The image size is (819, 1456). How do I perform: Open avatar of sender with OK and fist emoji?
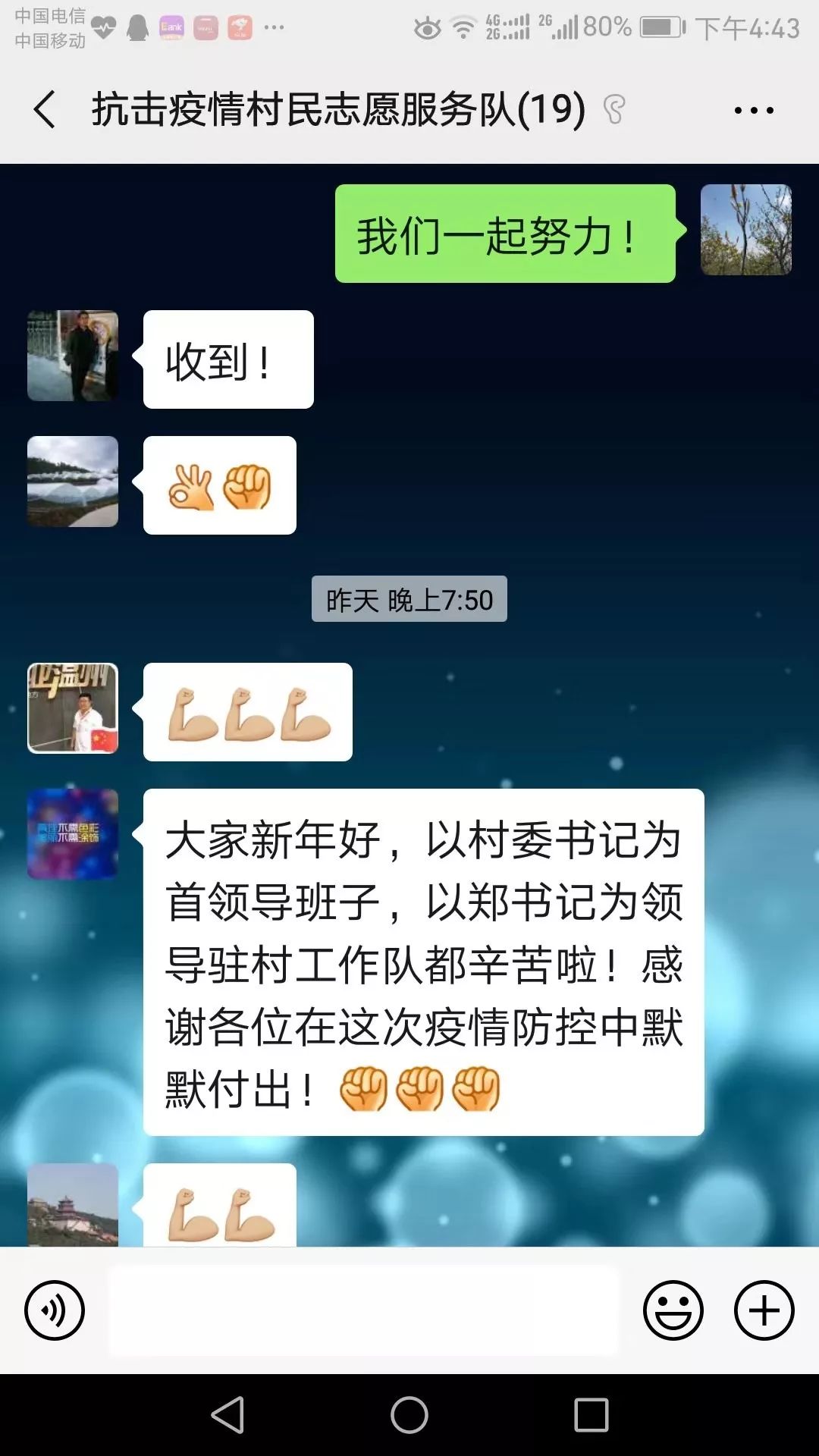click(x=73, y=482)
